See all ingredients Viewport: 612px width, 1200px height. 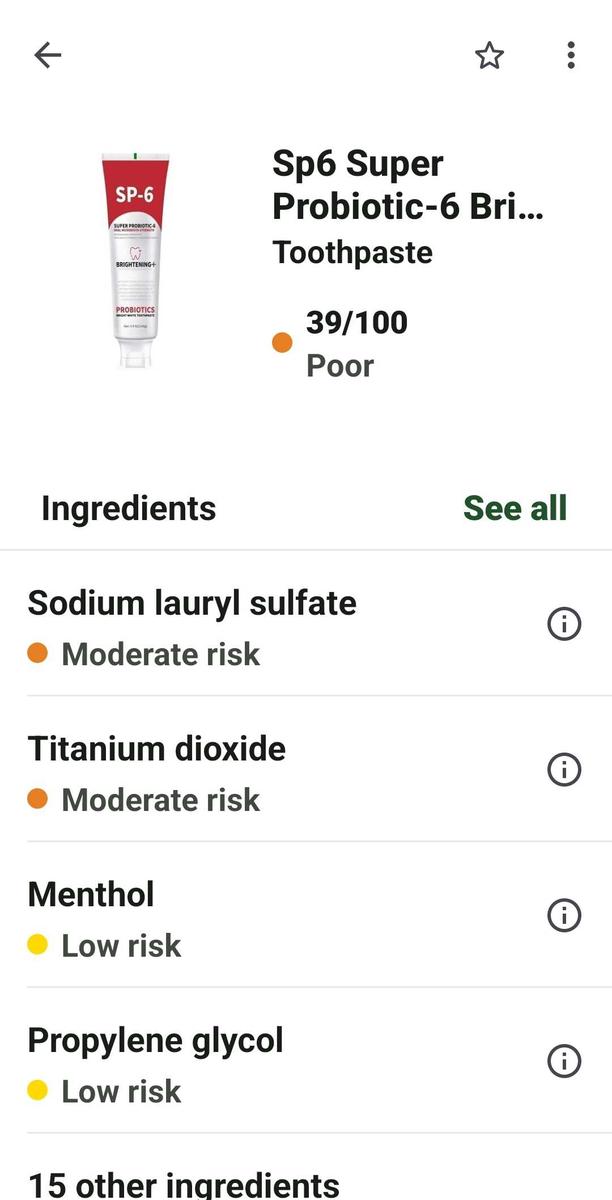pyautogui.click(x=514, y=508)
